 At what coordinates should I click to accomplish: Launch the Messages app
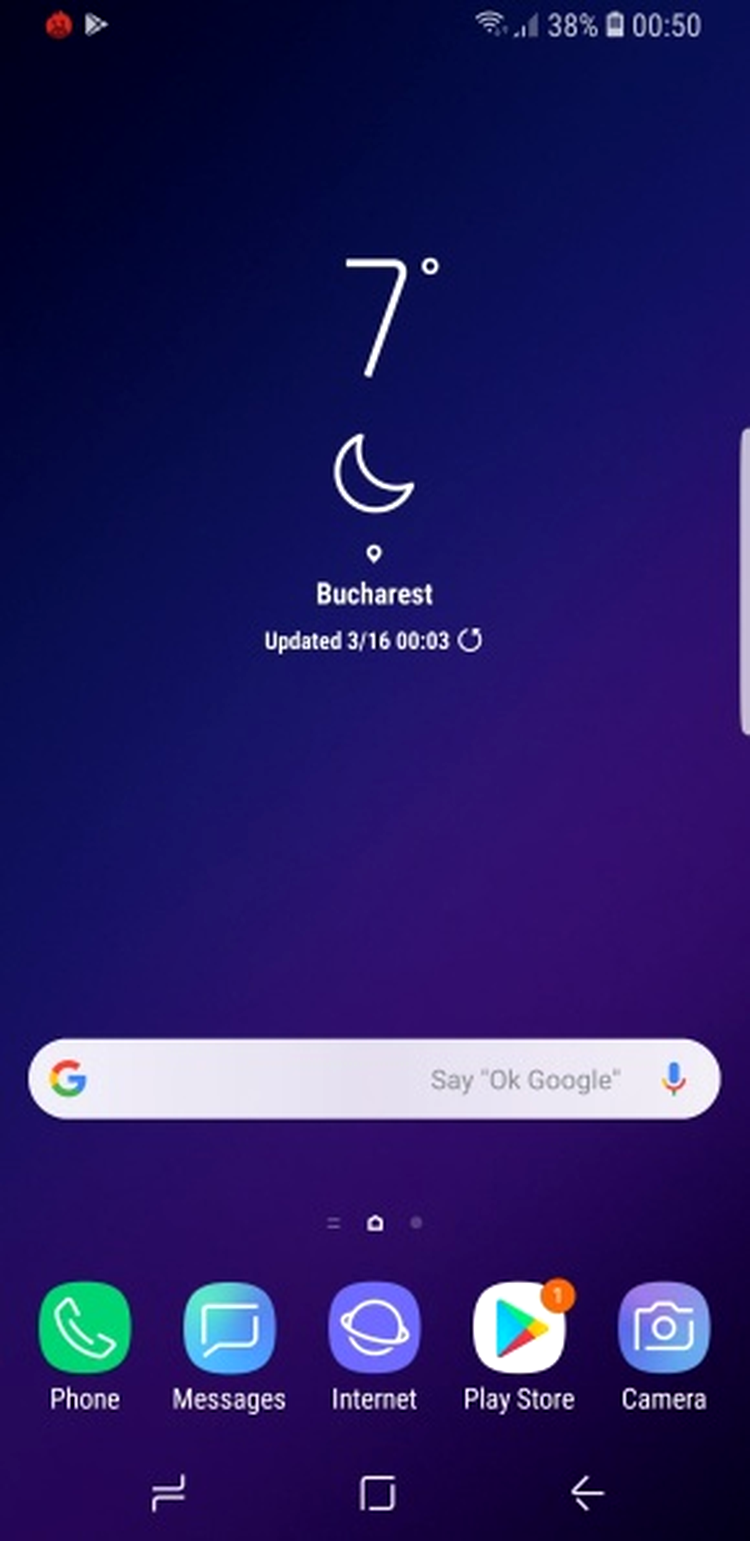coord(229,1328)
